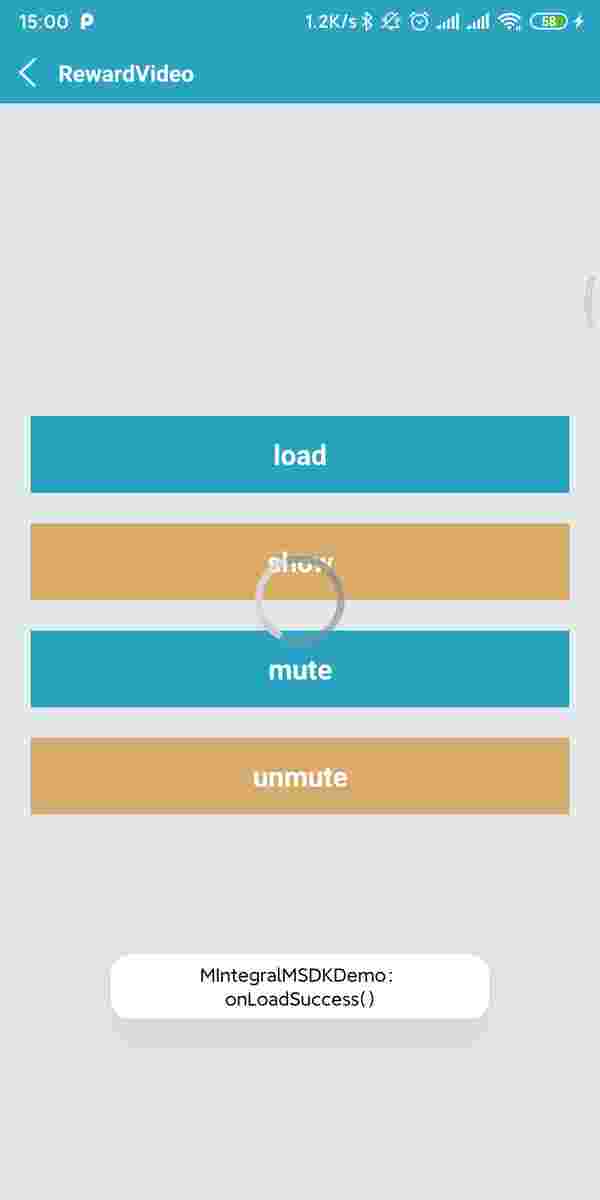Select the mute button
The height and width of the screenshot is (1200, 600).
(300, 669)
